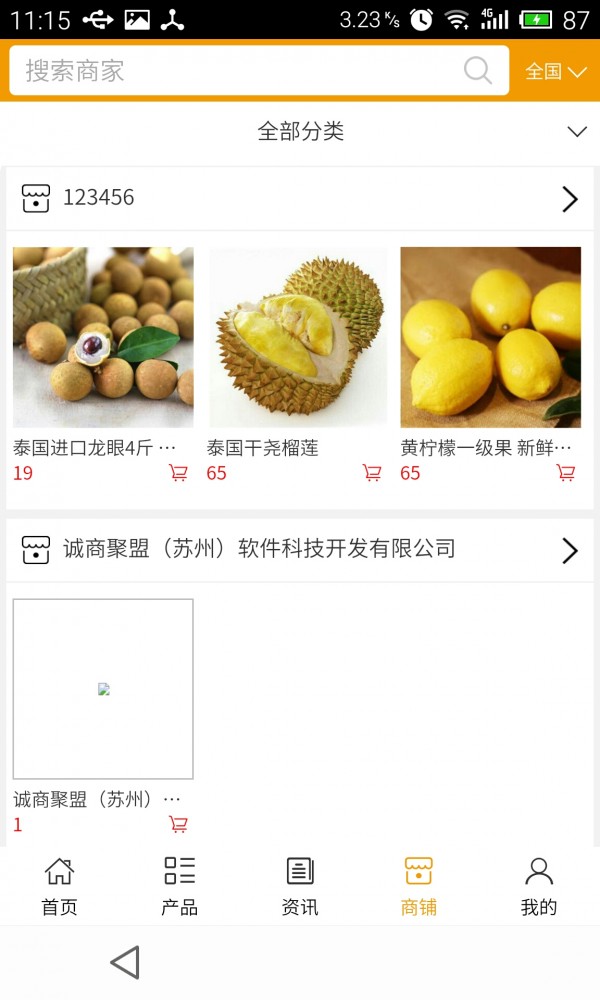Open the 全国 region dropdown
The width and height of the screenshot is (600, 1000).
555,71
